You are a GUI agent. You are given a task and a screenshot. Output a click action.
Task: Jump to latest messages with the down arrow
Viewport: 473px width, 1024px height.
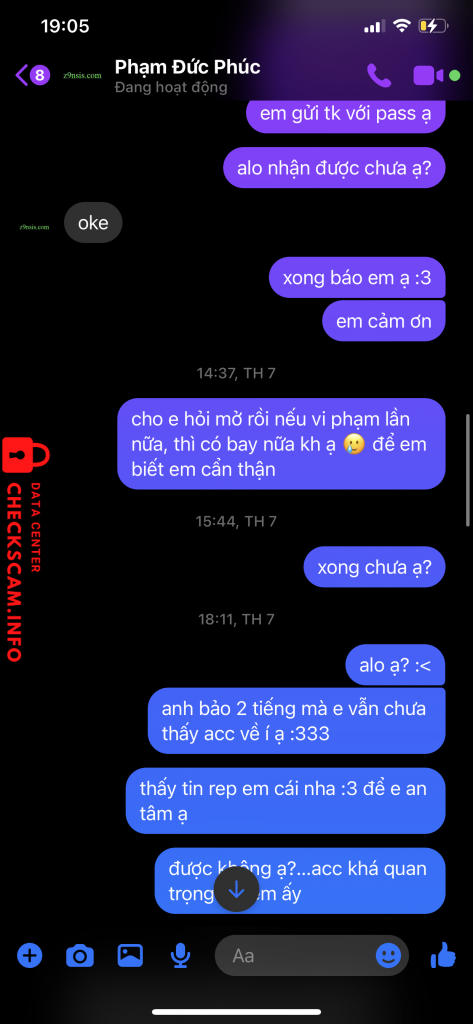click(x=236, y=889)
